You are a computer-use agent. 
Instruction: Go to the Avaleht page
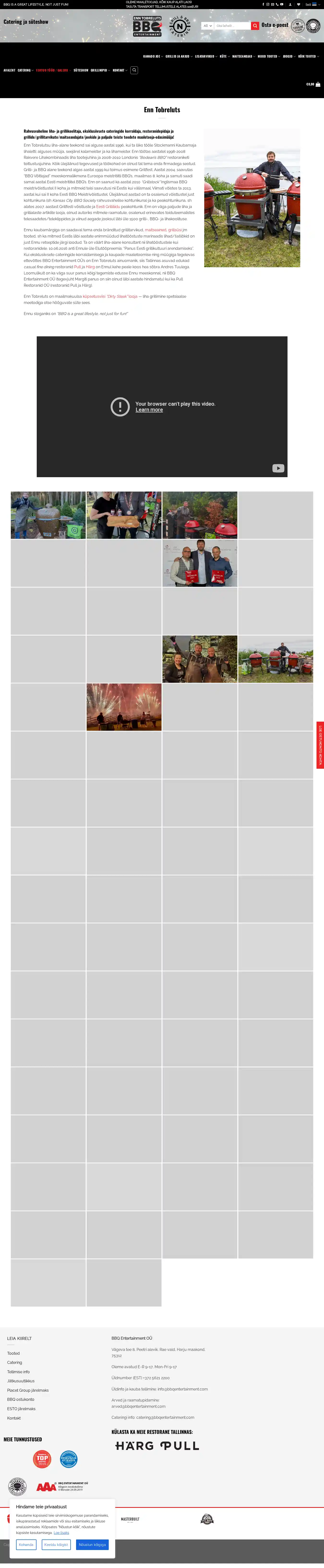[9, 70]
